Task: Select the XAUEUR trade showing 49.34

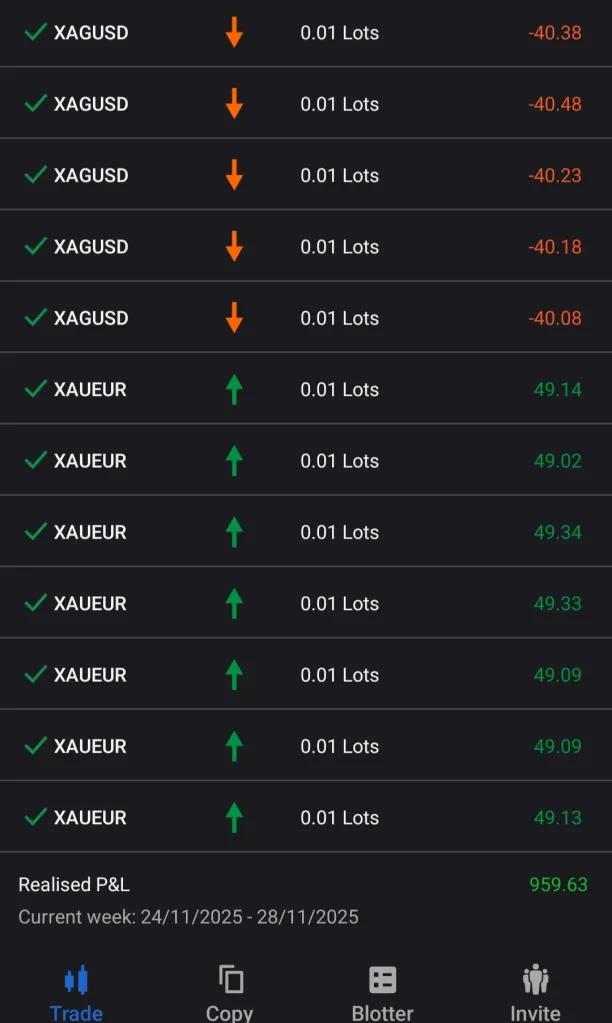Action: (x=305, y=532)
